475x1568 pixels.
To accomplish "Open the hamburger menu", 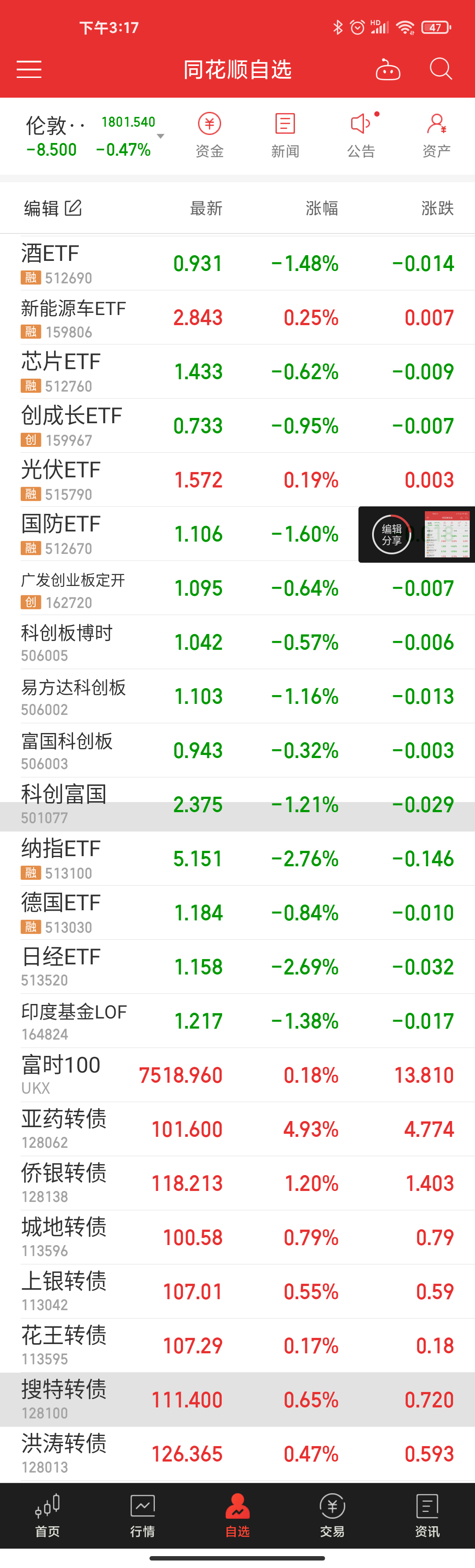I will click(29, 70).
